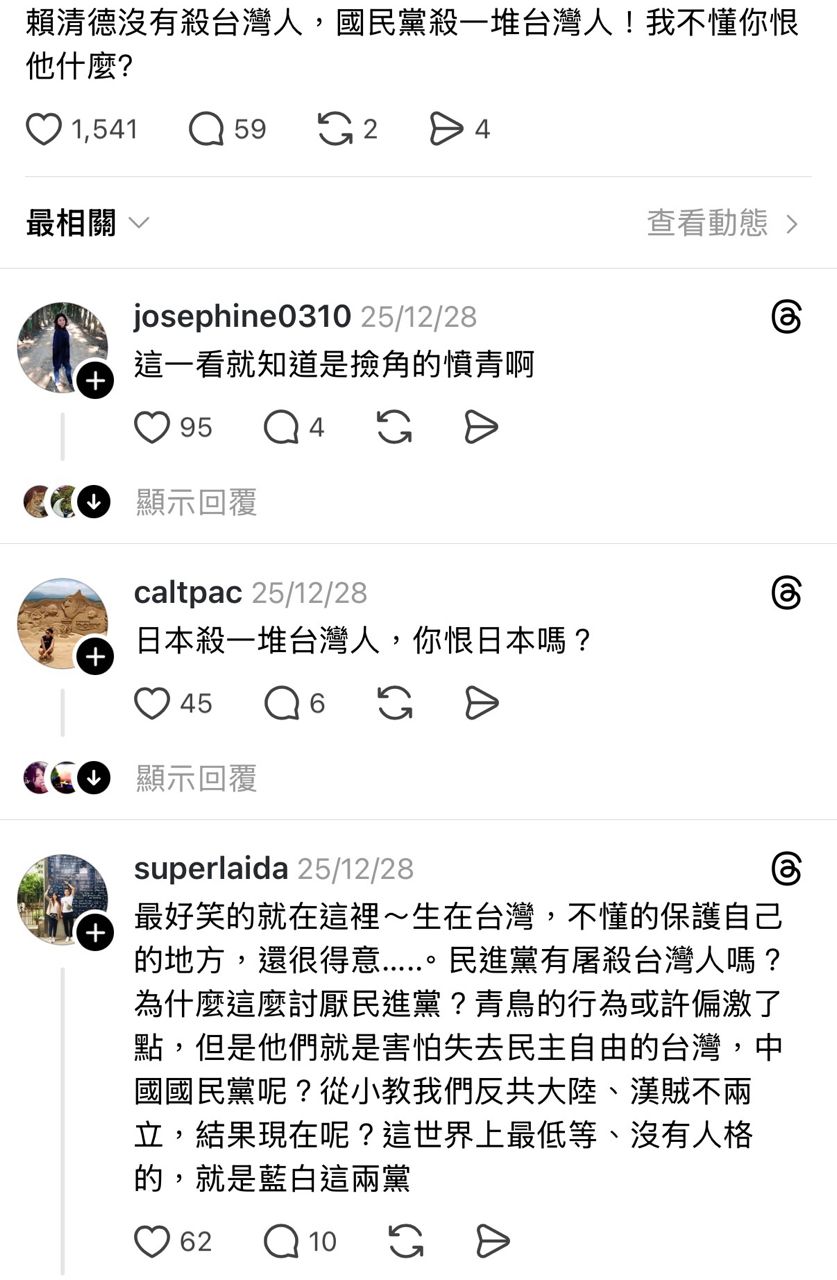
Task: Follow superlaida via avatar plus badge
Action: (x=95, y=933)
